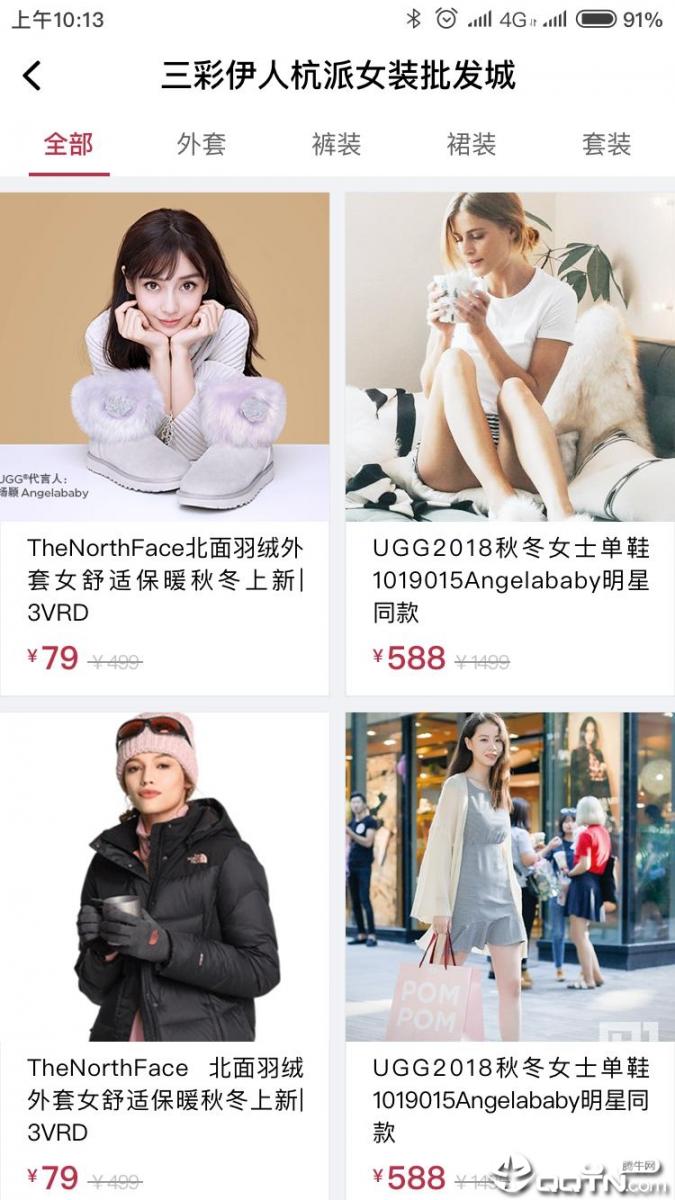Open the 裙装 category tab
The image size is (675, 1200).
[x=471, y=144]
